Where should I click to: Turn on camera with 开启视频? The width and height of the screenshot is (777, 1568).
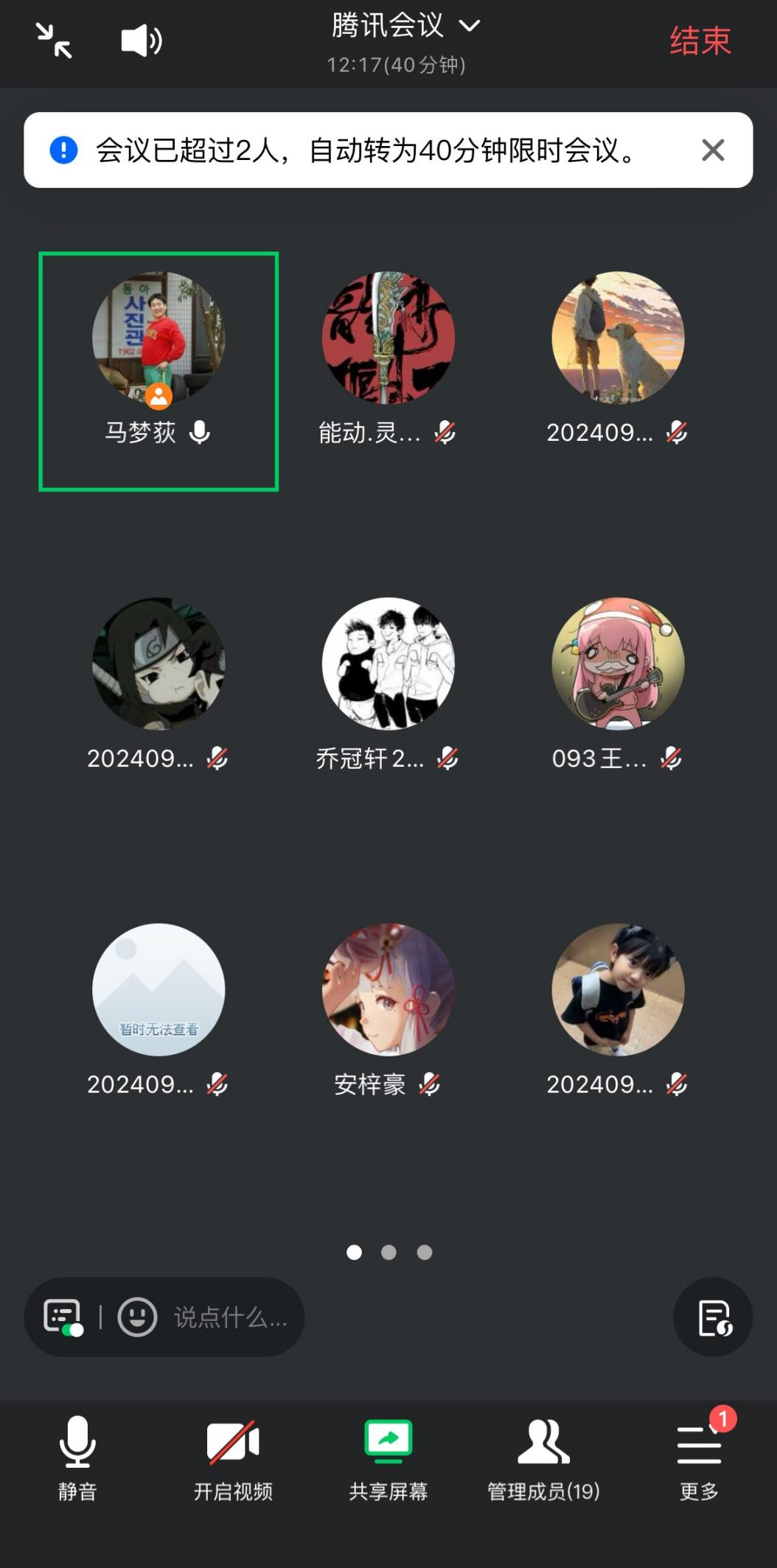tap(233, 1457)
